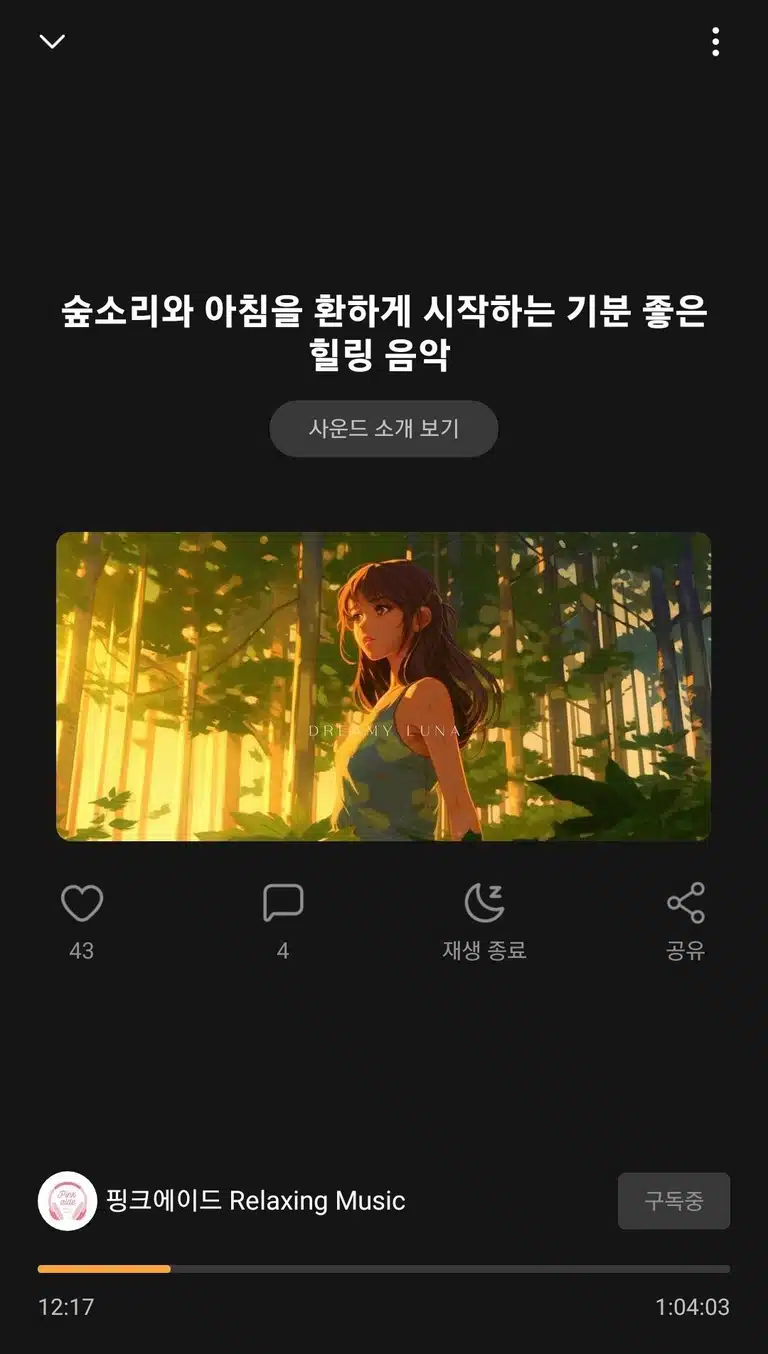Collapse the player with the down chevron

[52, 41]
